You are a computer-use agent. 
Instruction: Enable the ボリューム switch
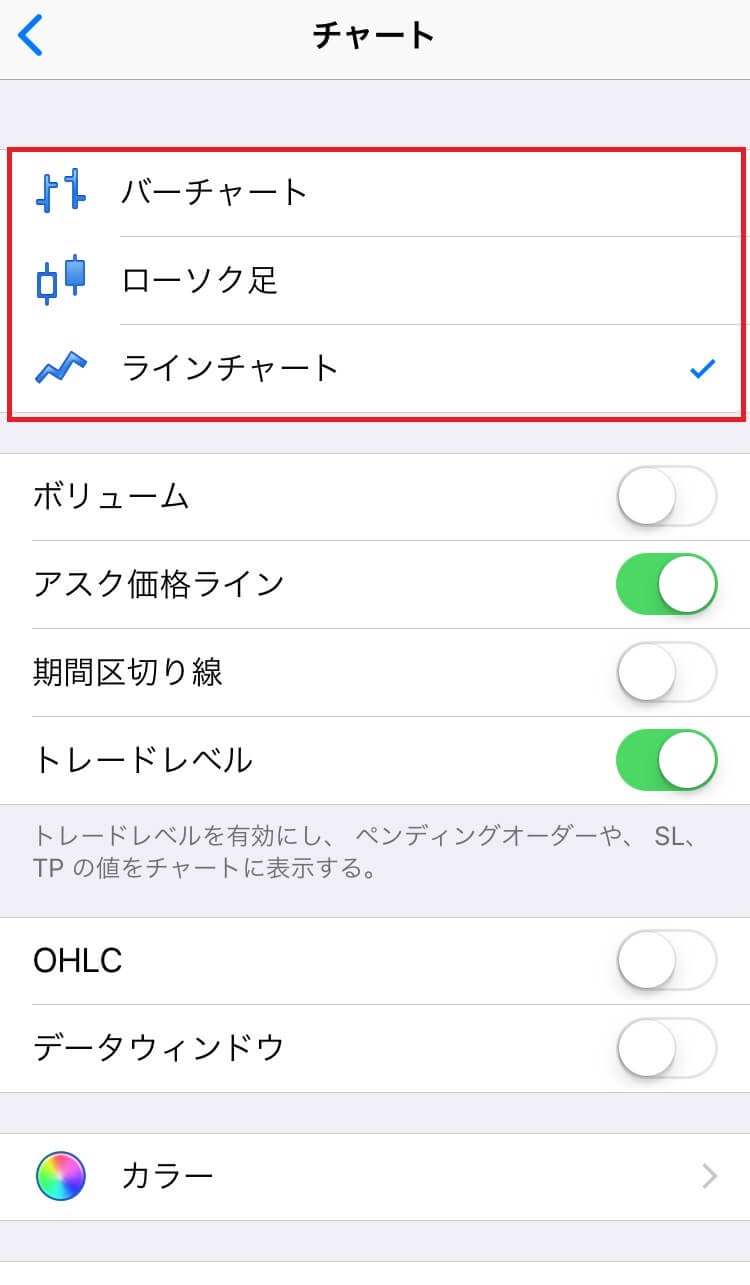coord(667,496)
